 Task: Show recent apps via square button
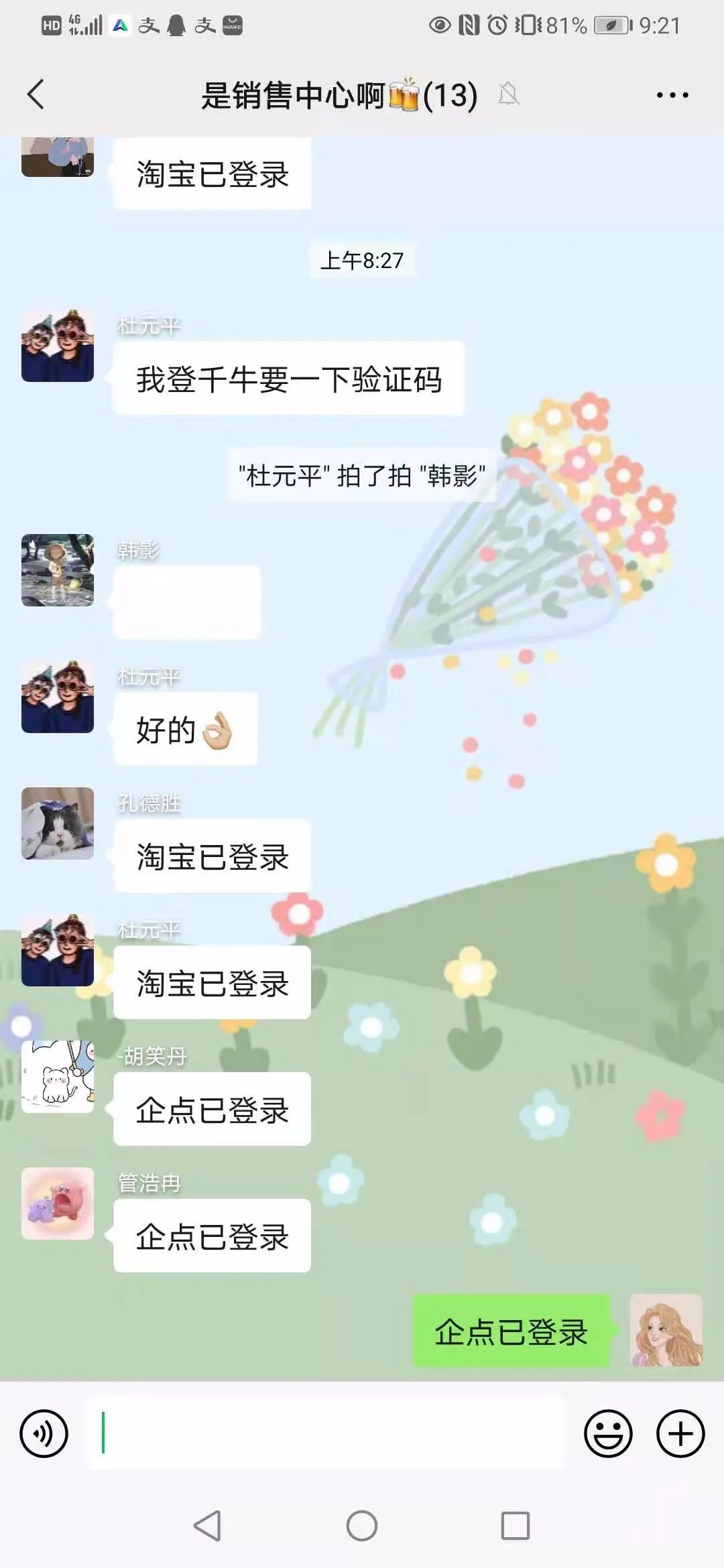click(x=515, y=1526)
